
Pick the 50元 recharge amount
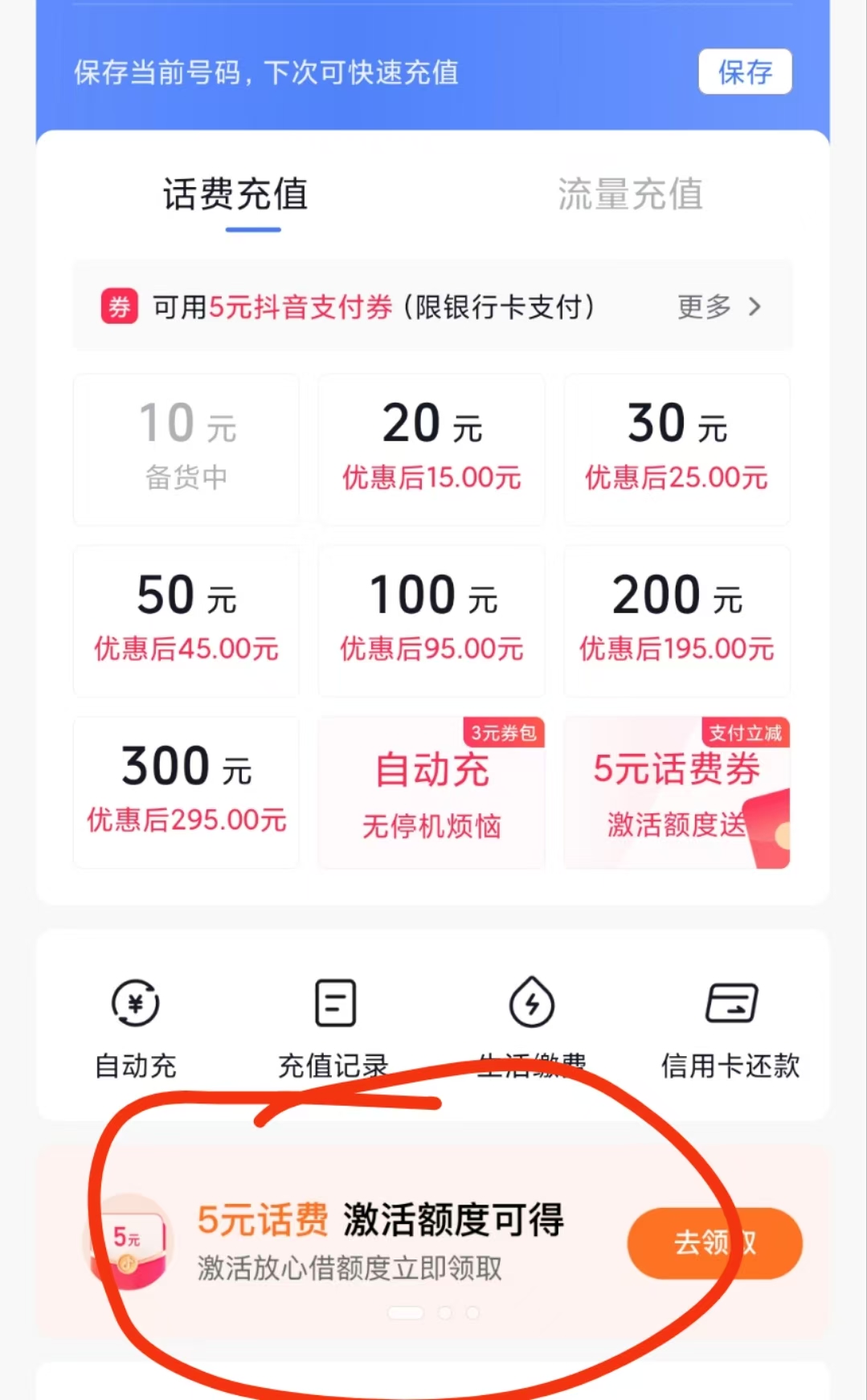tap(186, 620)
